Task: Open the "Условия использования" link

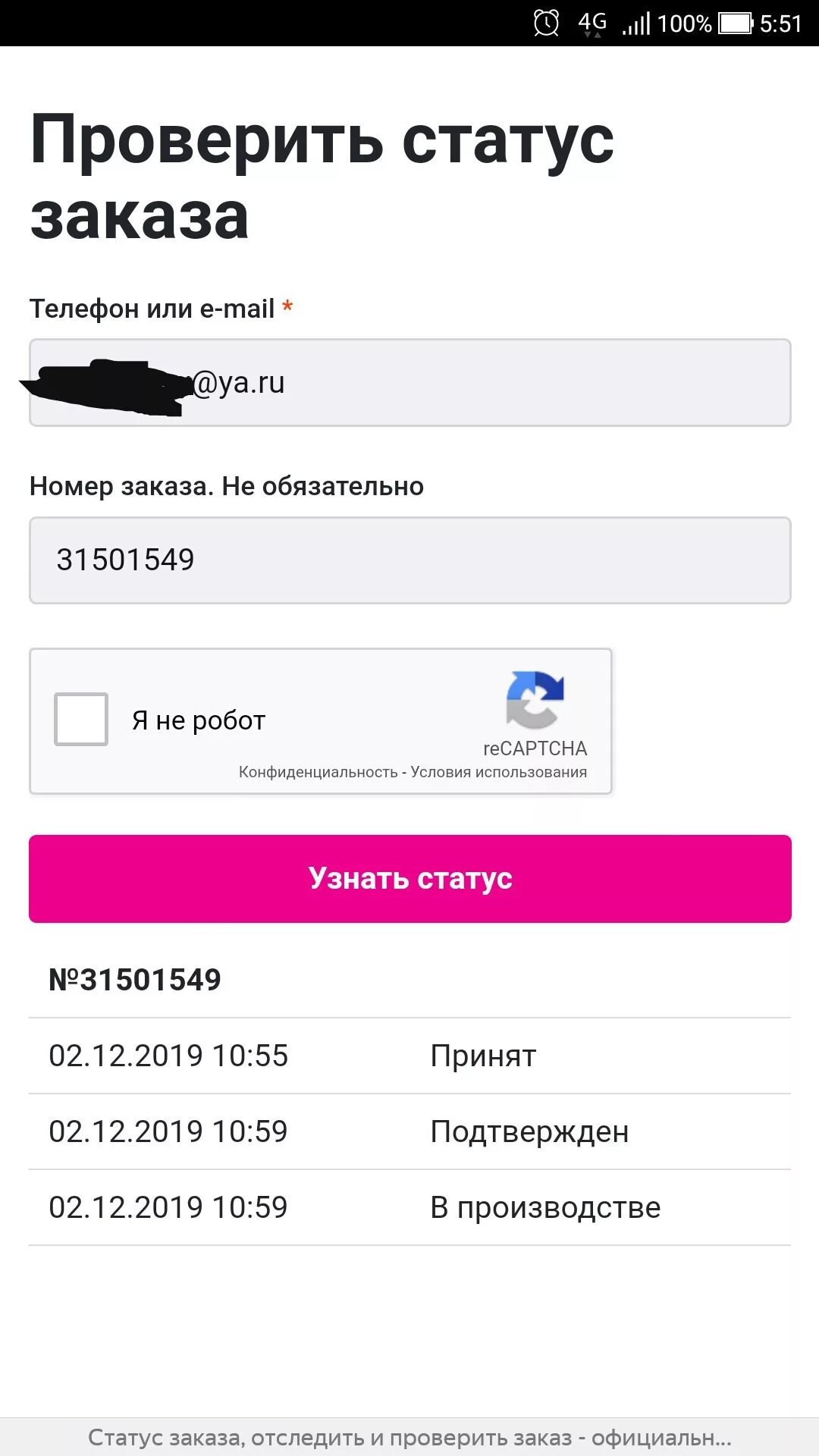Action: tap(498, 772)
